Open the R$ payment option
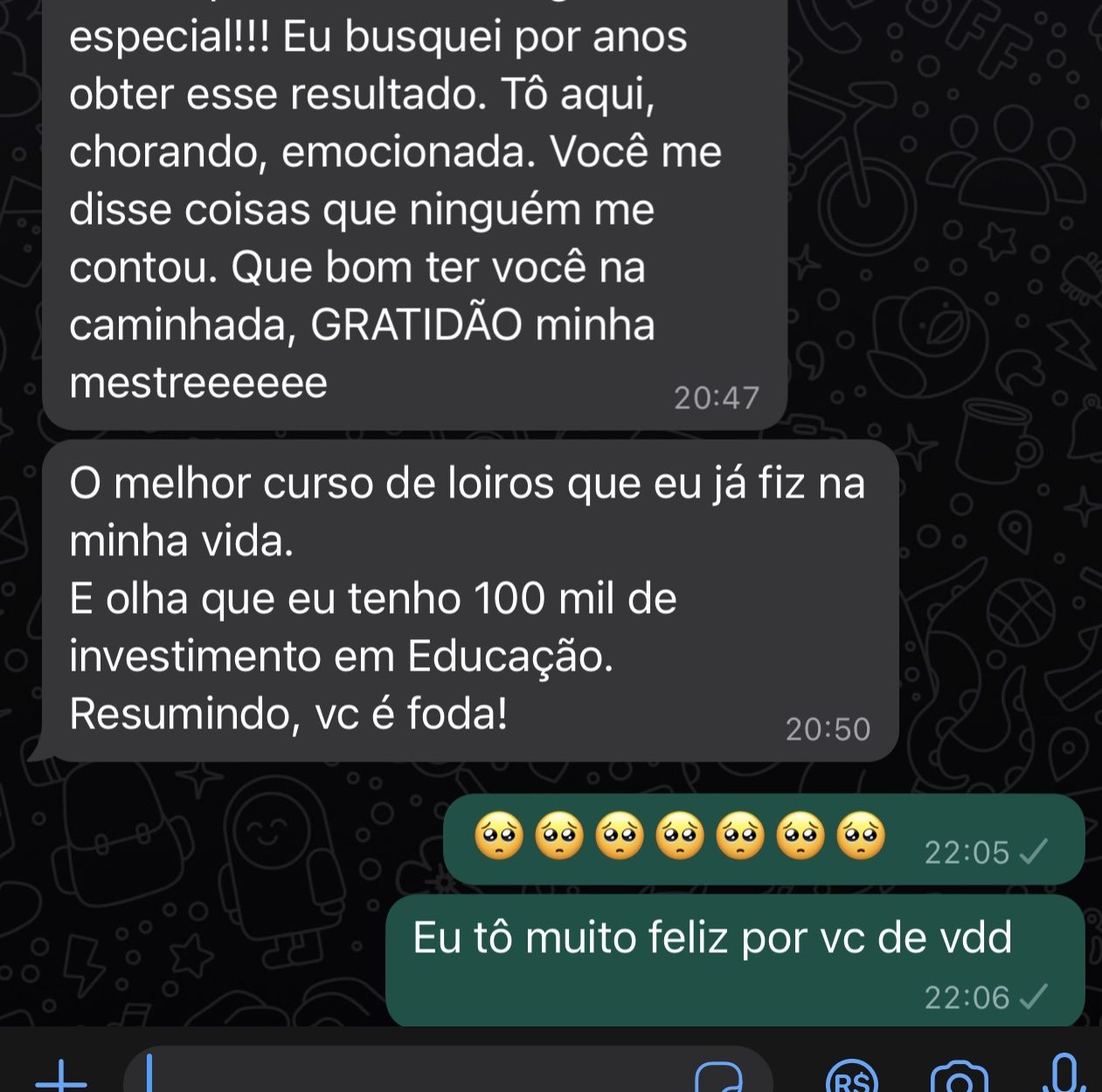The width and height of the screenshot is (1102, 1092). point(851,1079)
